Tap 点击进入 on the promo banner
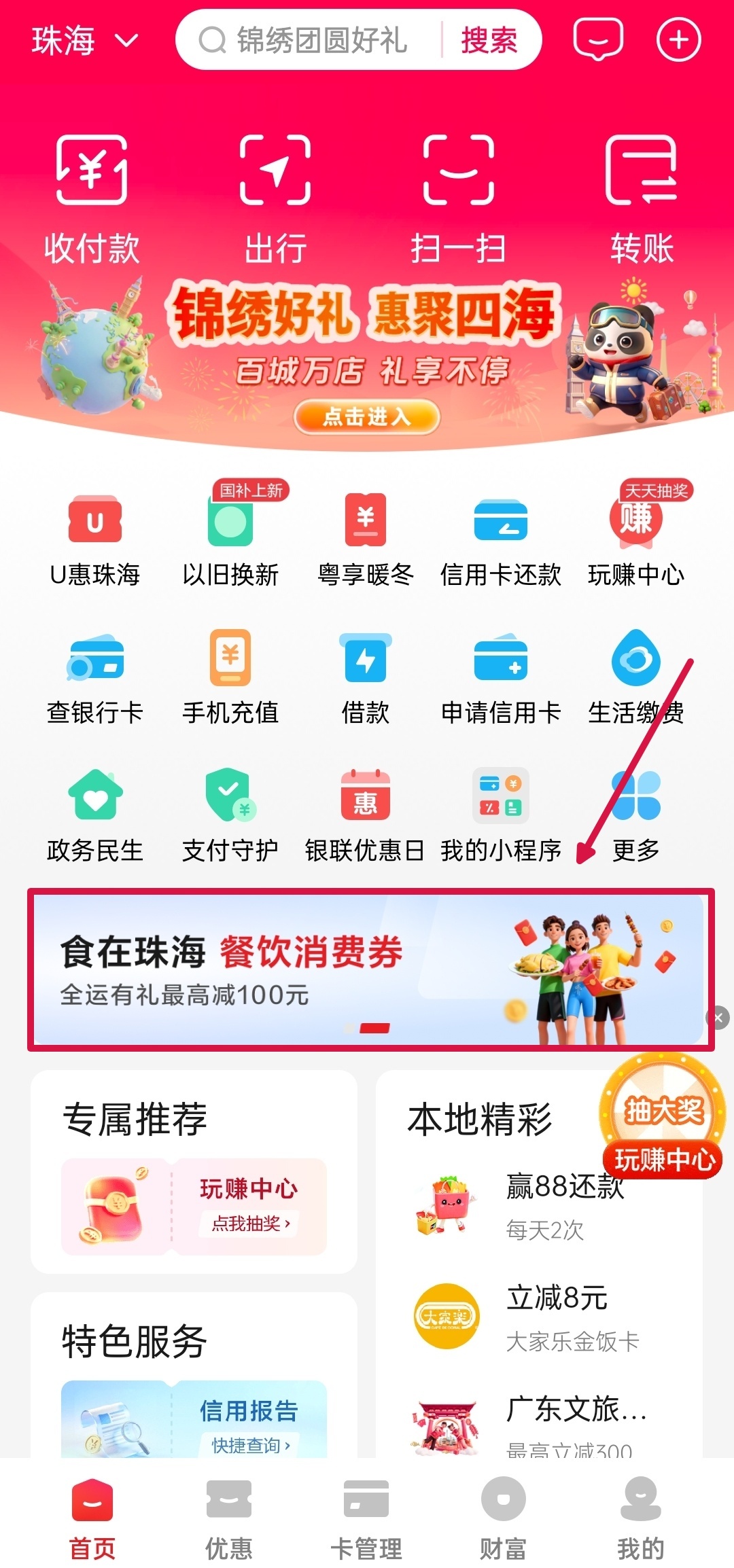The image size is (734, 1568). pos(367,416)
